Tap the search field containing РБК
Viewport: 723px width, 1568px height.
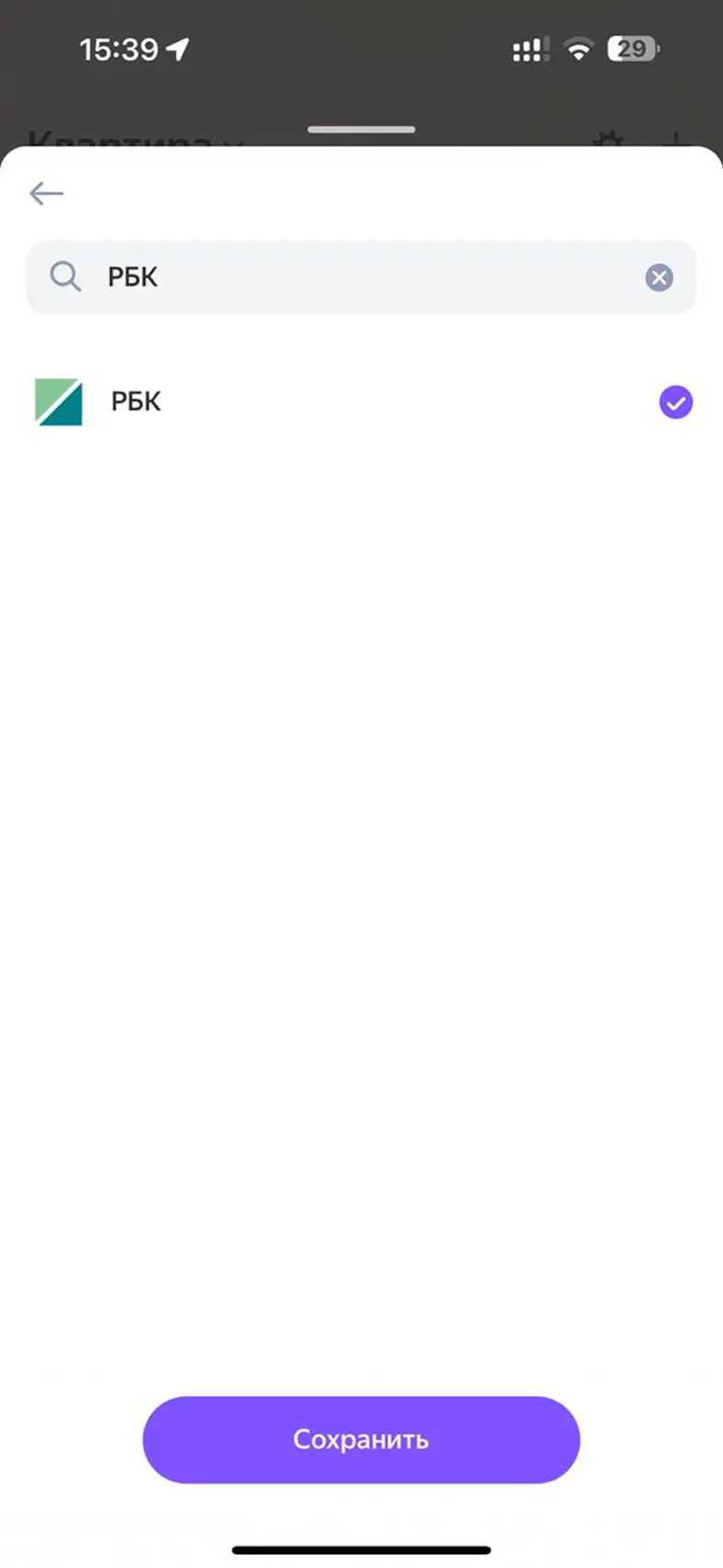pyautogui.click(x=359, y=277)
